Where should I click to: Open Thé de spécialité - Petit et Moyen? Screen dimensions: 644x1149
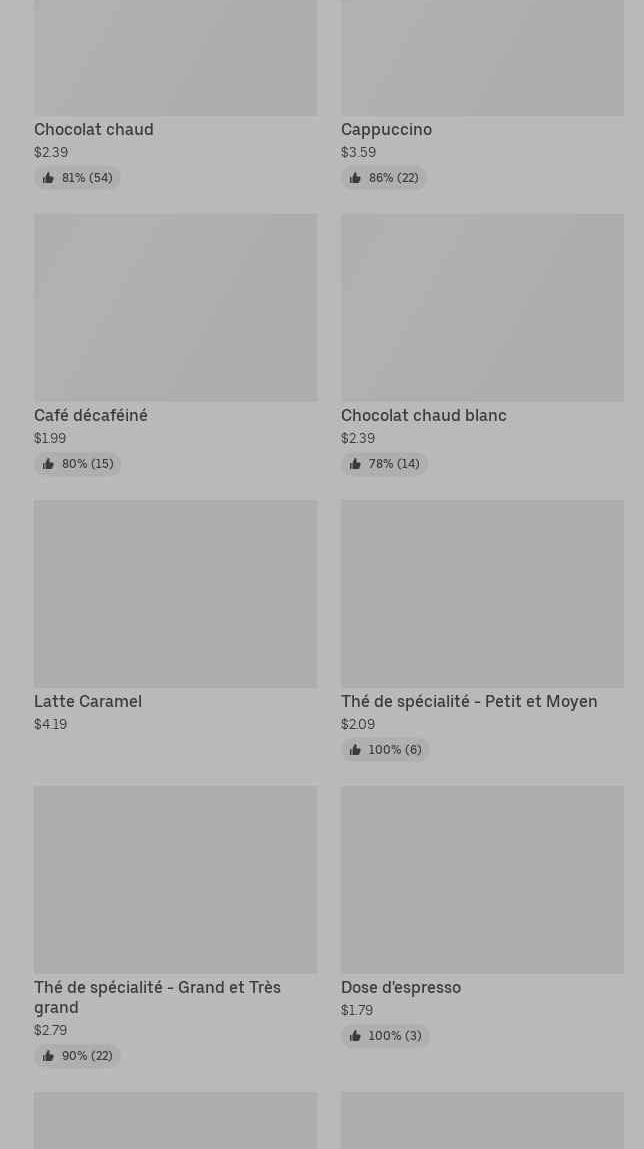482,594
